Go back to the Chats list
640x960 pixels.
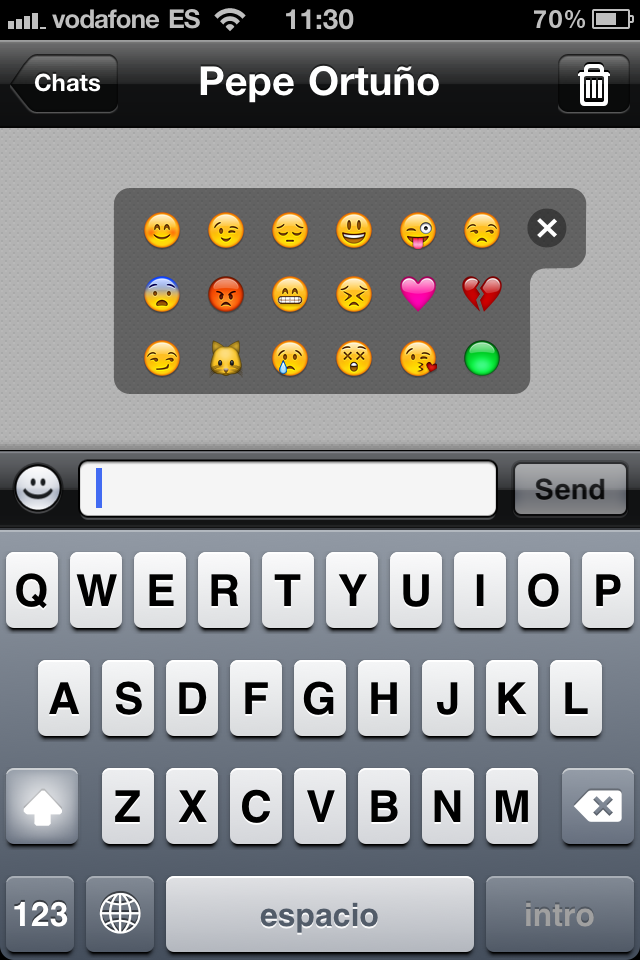(65, 84)
